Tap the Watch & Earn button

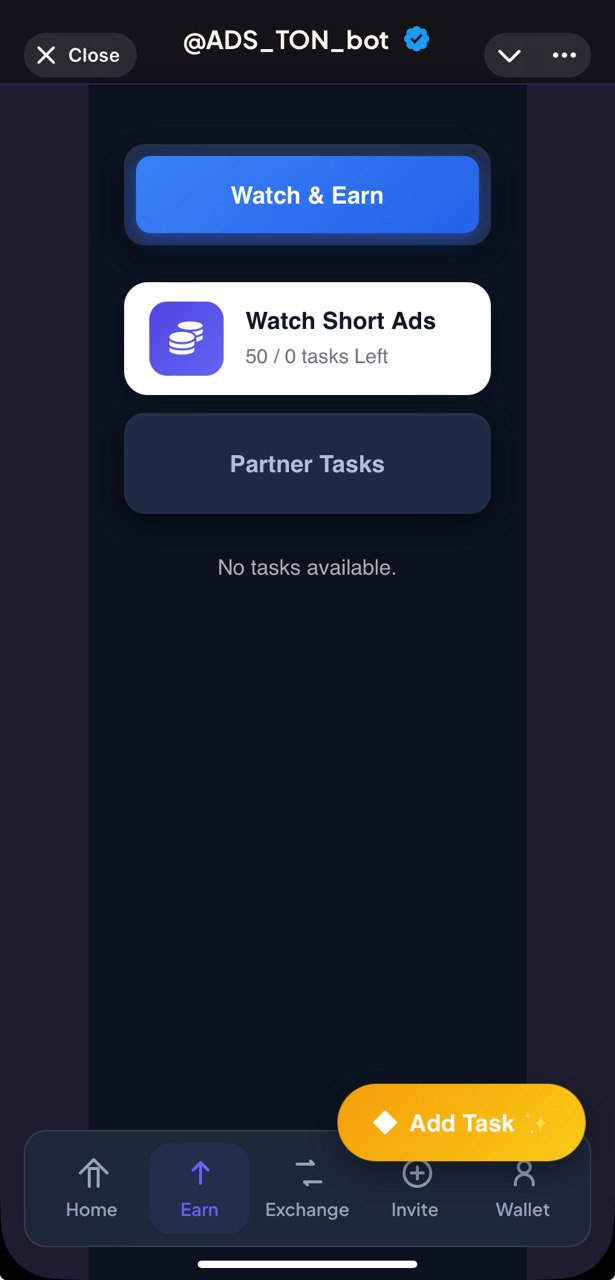click(307, 195)
